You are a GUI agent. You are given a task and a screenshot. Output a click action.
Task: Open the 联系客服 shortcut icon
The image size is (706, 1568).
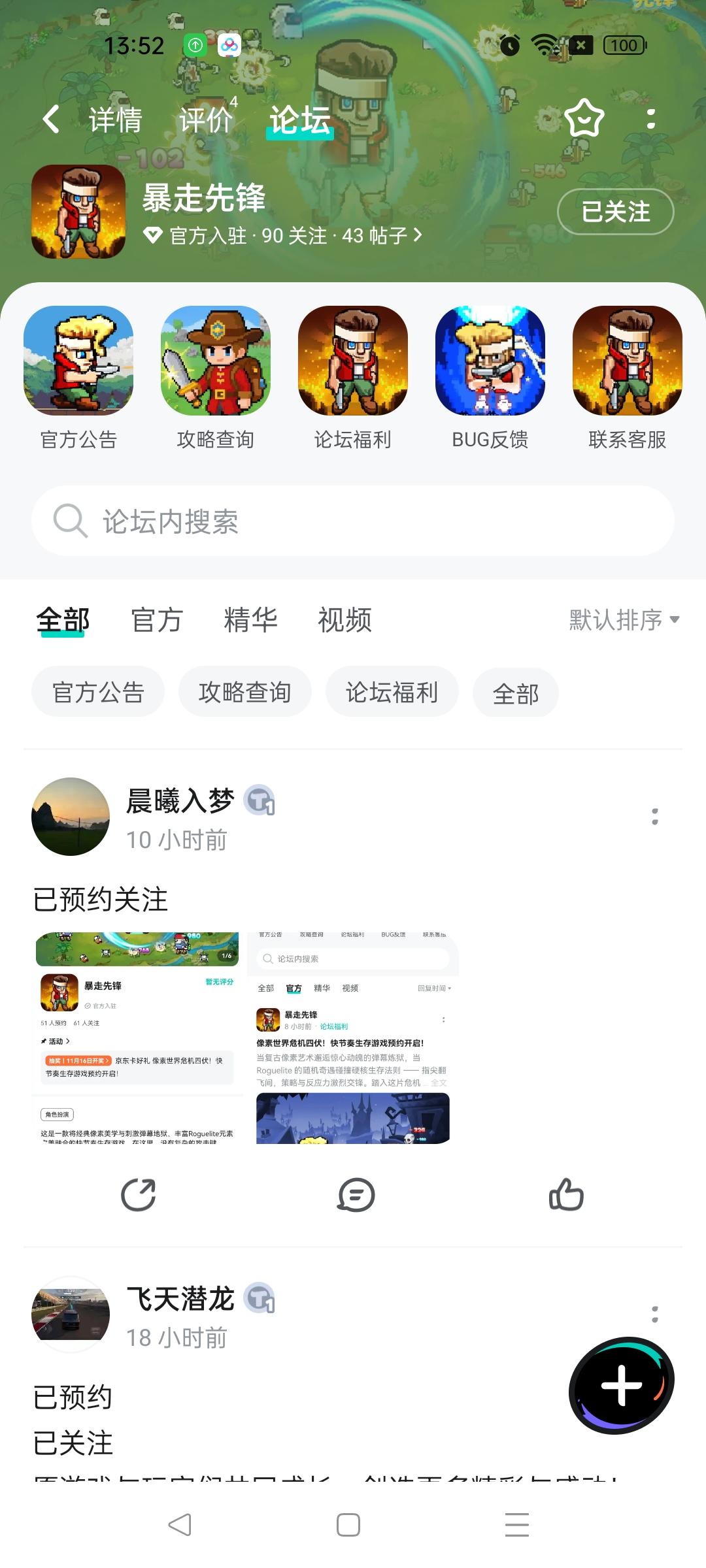(626, 366)
